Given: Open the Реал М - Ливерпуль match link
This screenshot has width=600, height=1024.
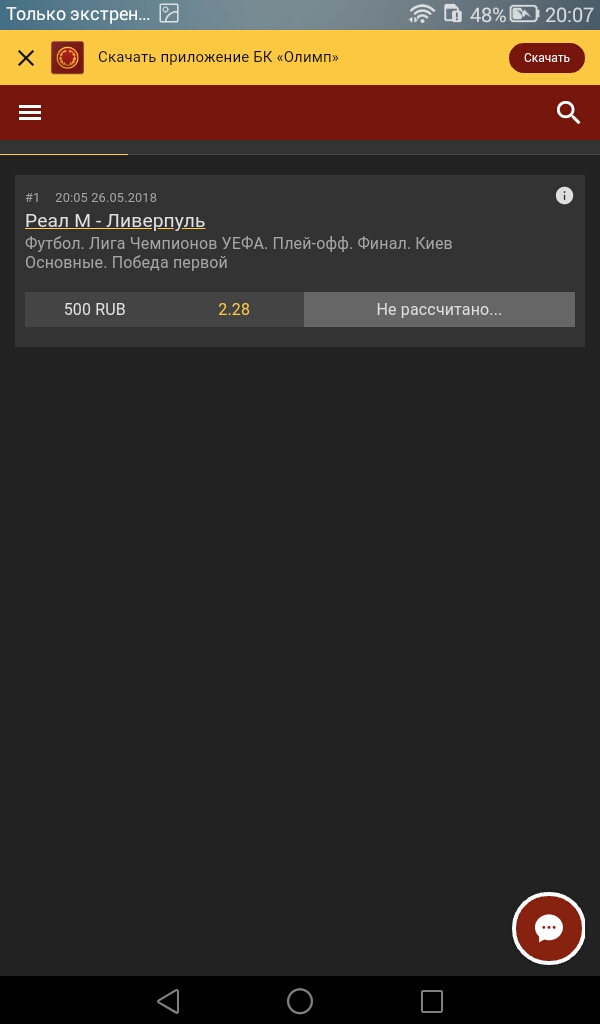Looking at the screenshot, I should tap(115, 221).
